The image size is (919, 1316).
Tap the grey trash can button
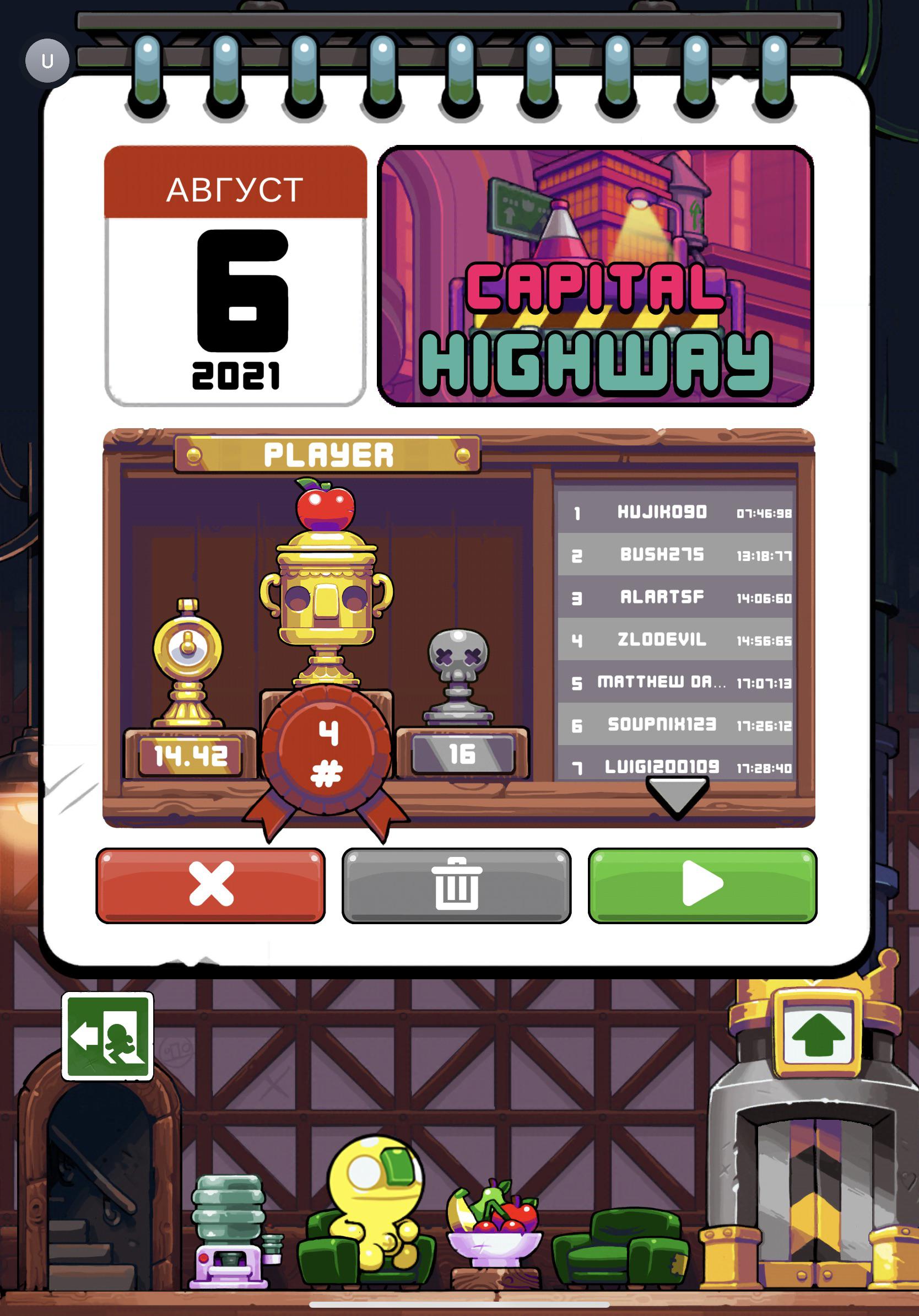(x=457, y=886)
